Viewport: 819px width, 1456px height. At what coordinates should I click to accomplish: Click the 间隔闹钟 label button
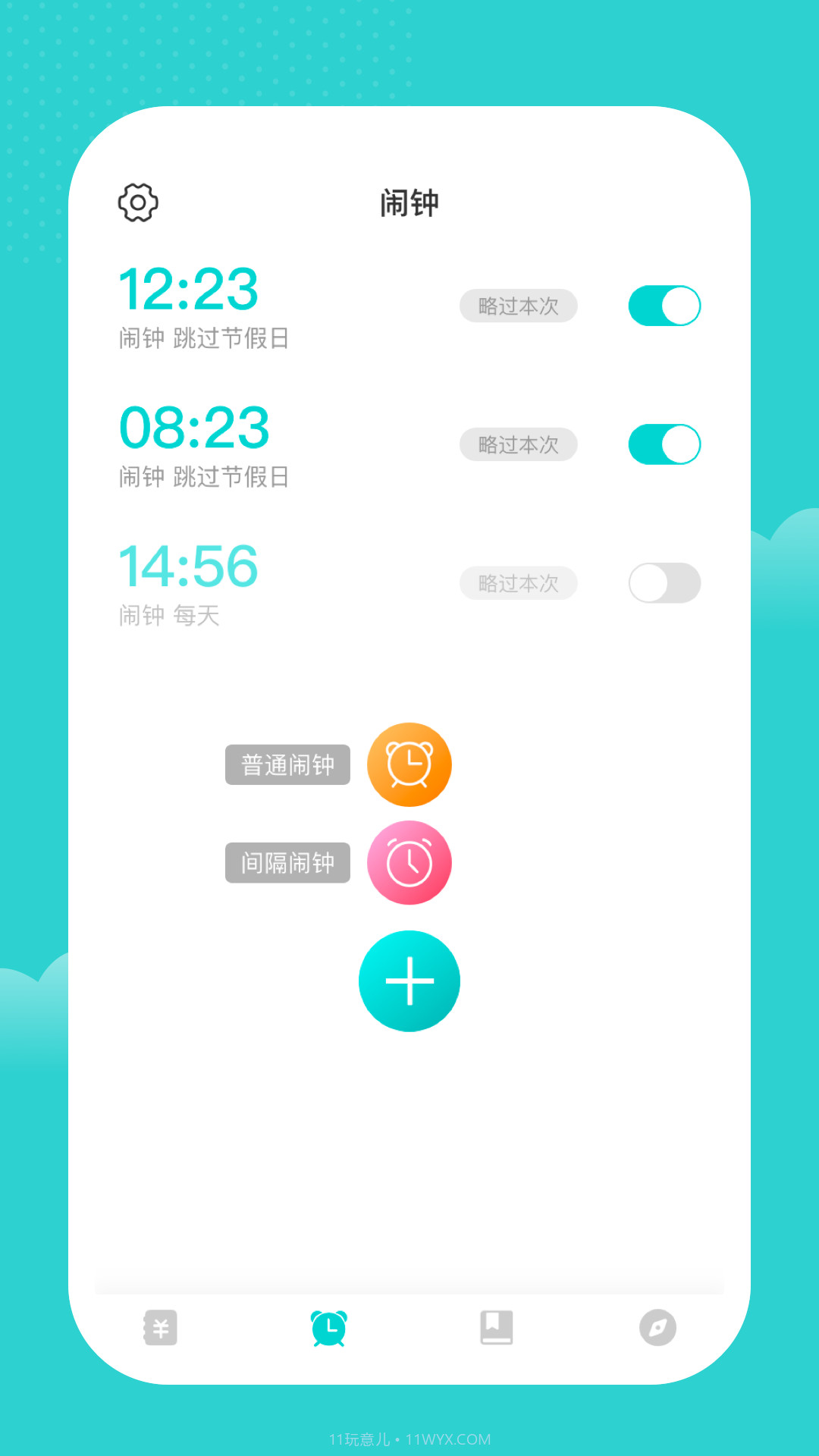(x=287, y=863)
